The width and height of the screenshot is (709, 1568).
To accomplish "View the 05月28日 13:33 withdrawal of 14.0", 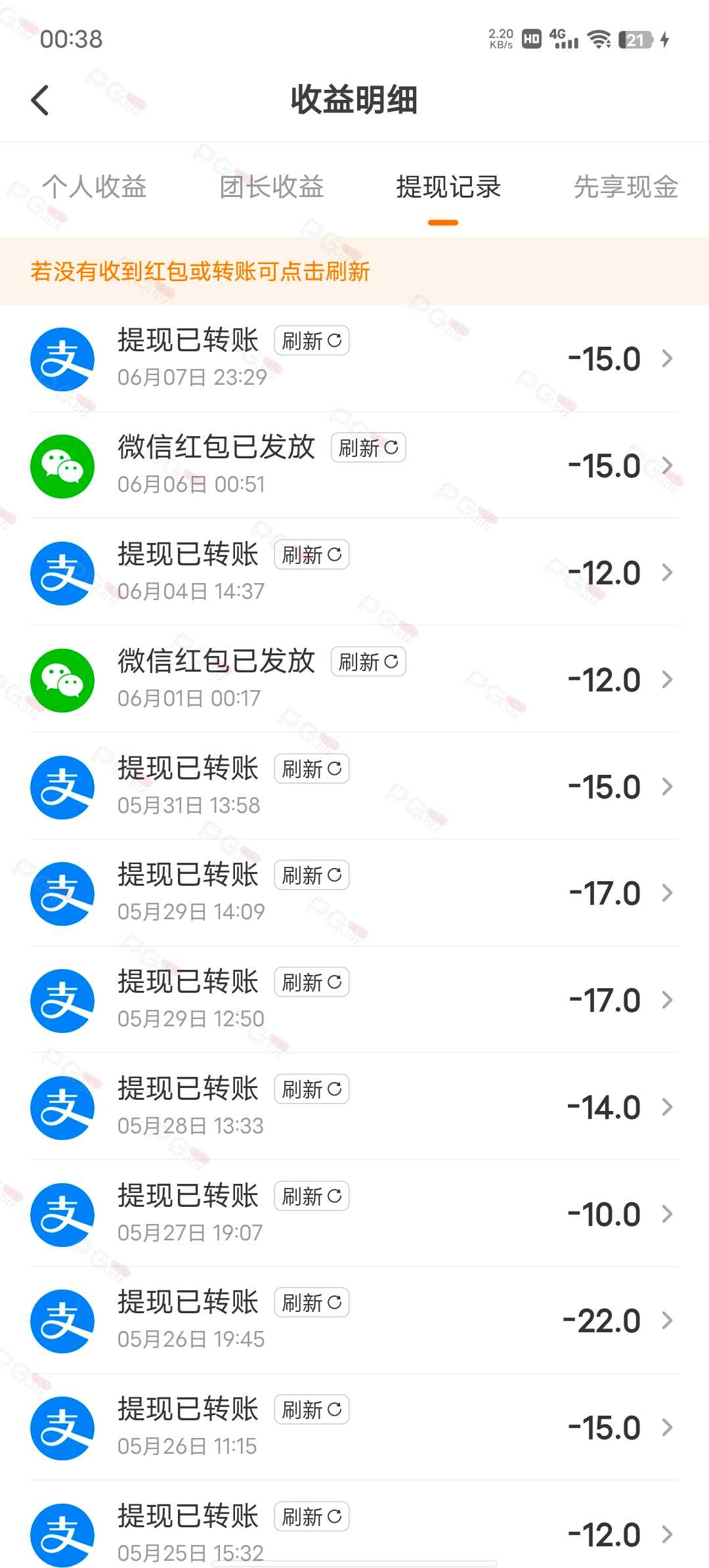I will (354, 1107).
